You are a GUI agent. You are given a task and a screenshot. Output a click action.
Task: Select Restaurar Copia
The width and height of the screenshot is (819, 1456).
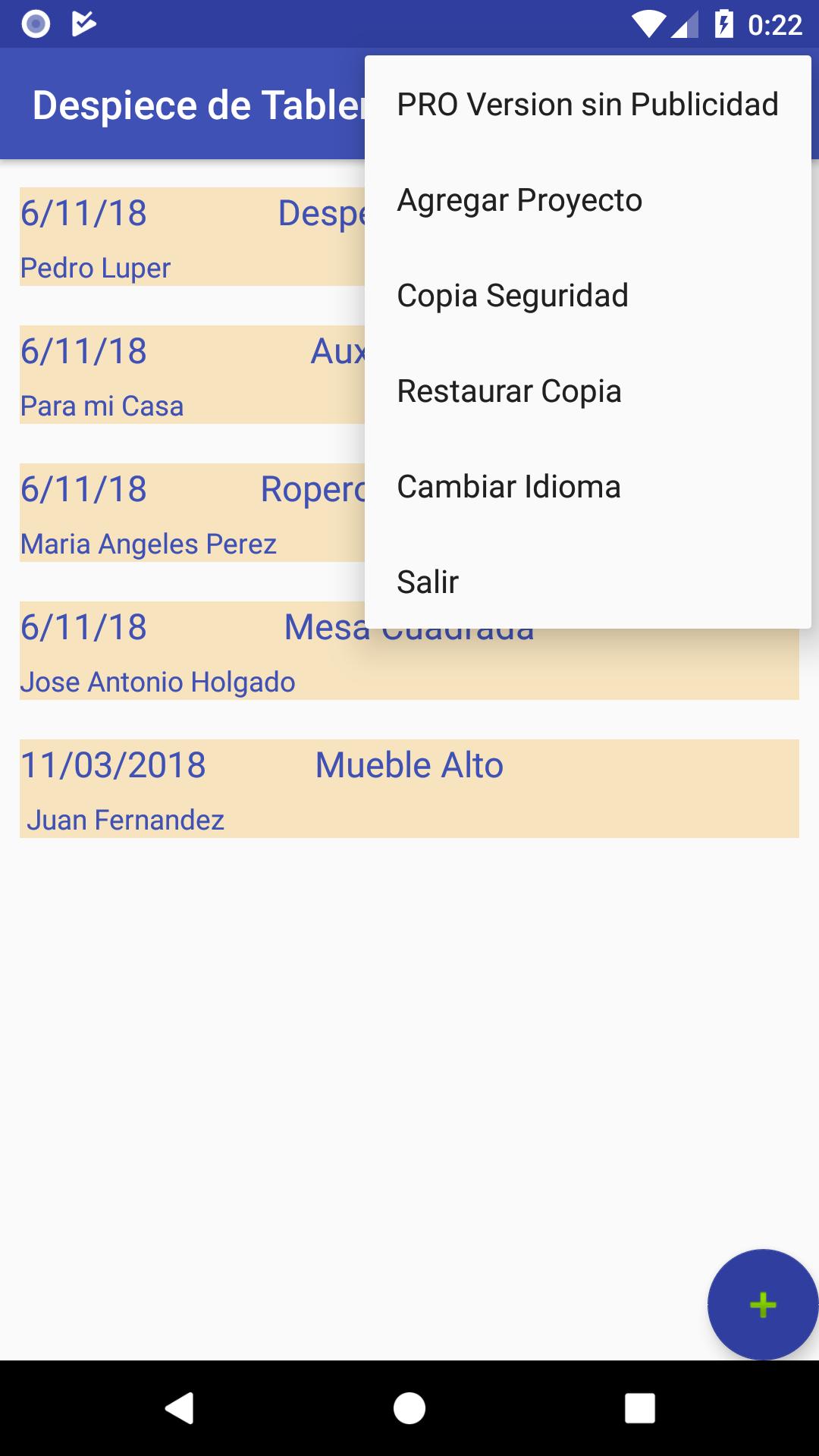click(588, 391)
